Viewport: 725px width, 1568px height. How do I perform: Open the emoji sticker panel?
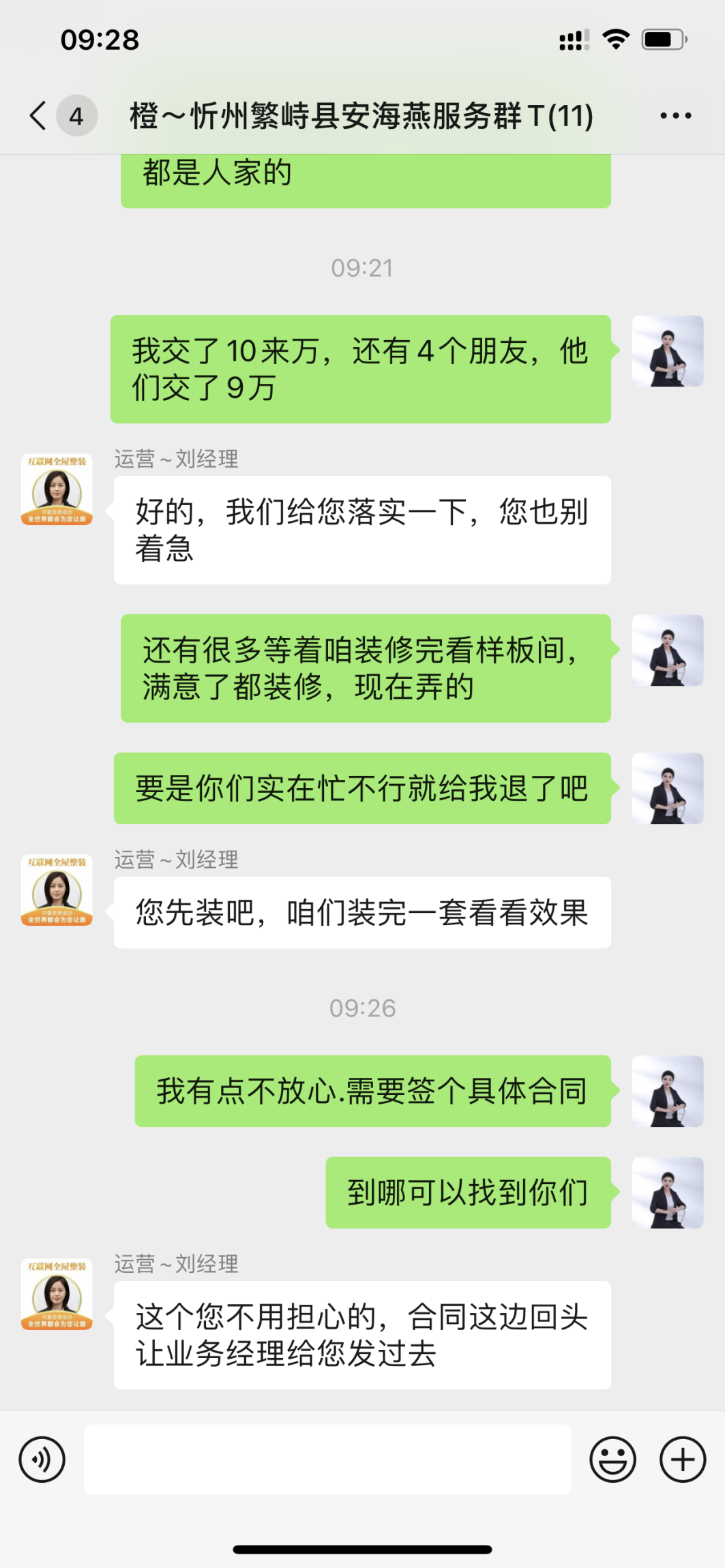(612, 1460)
